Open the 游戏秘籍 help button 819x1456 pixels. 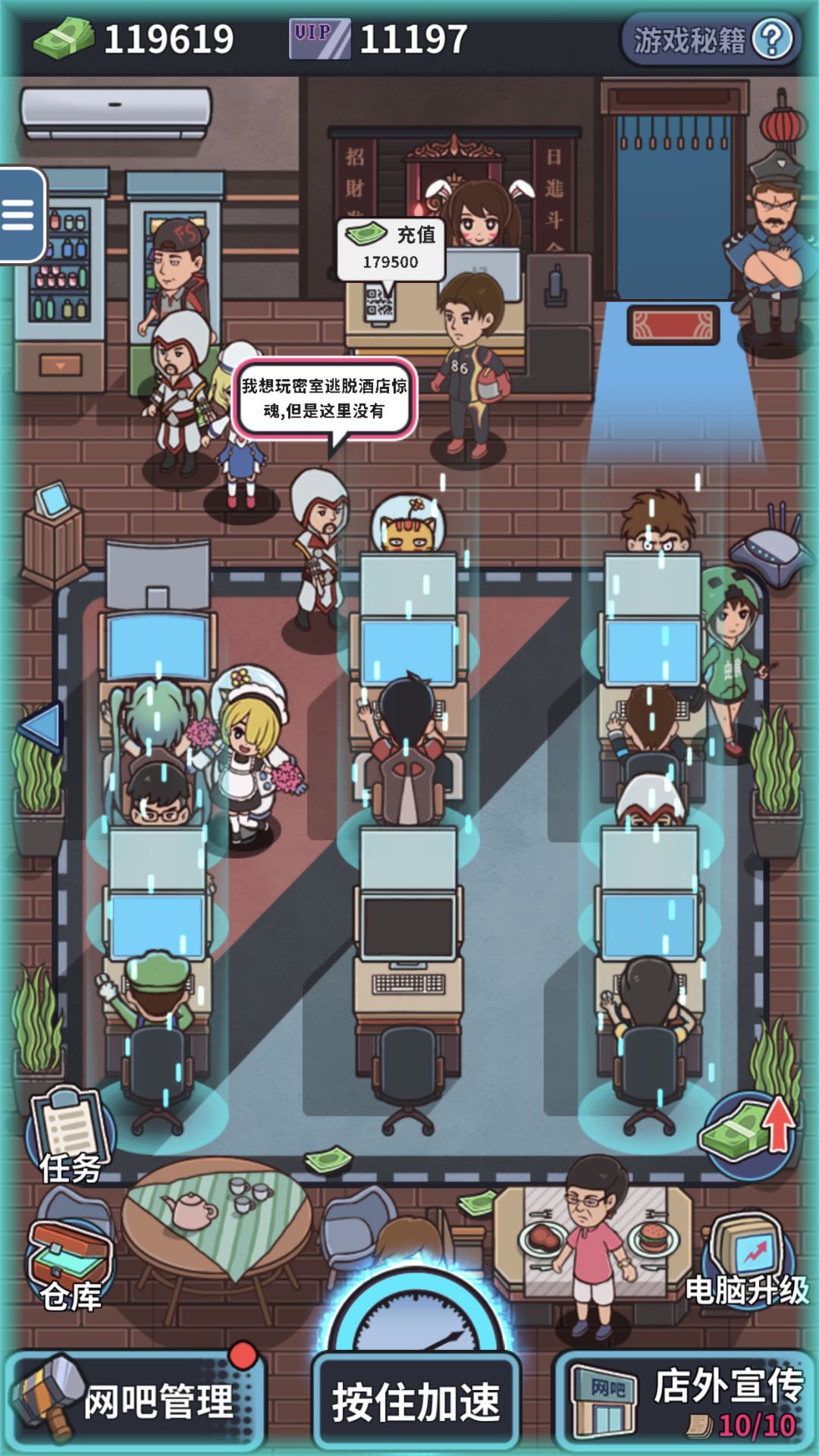(x=711, y=39)
